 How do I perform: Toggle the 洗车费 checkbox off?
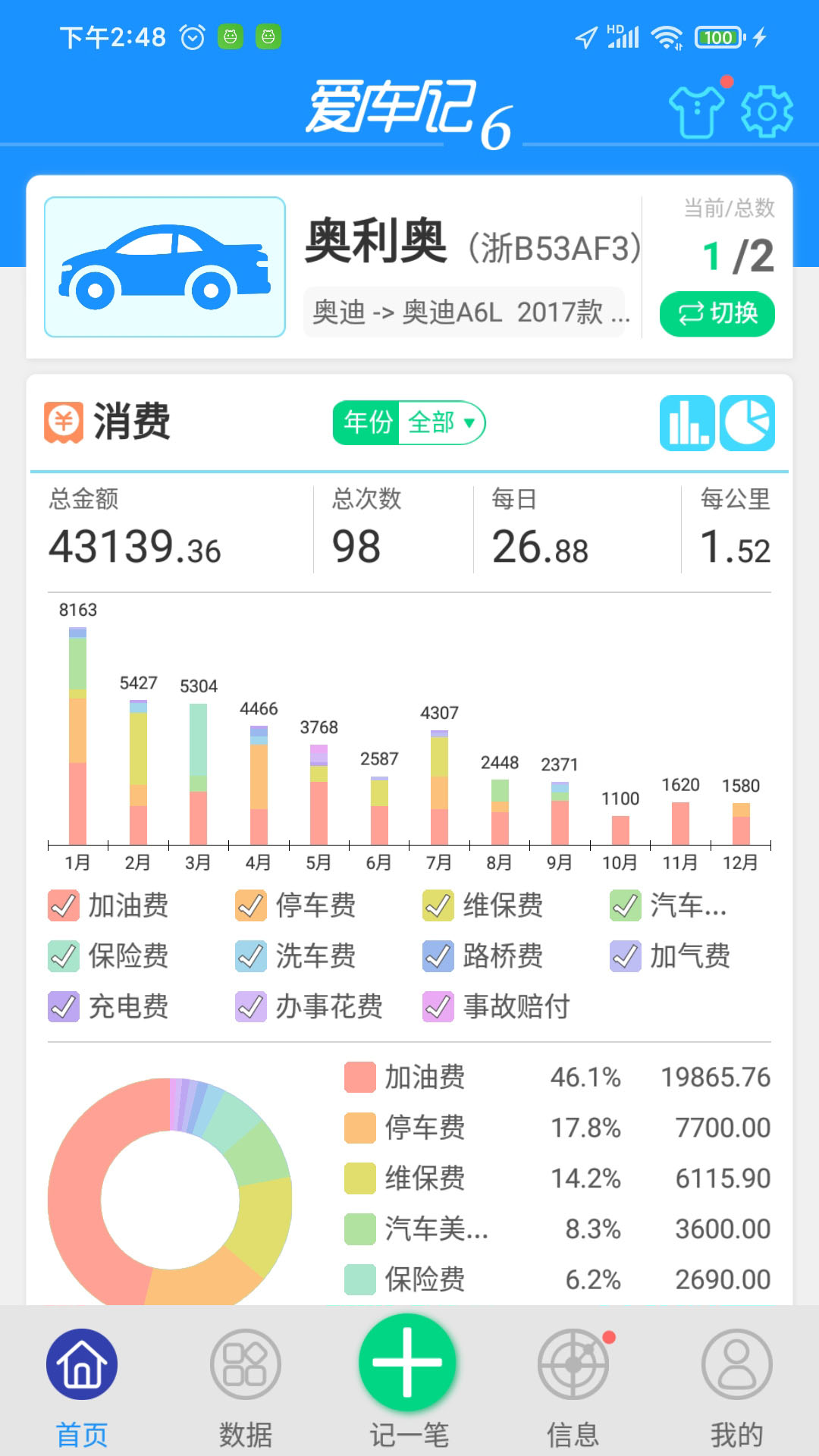250,957
